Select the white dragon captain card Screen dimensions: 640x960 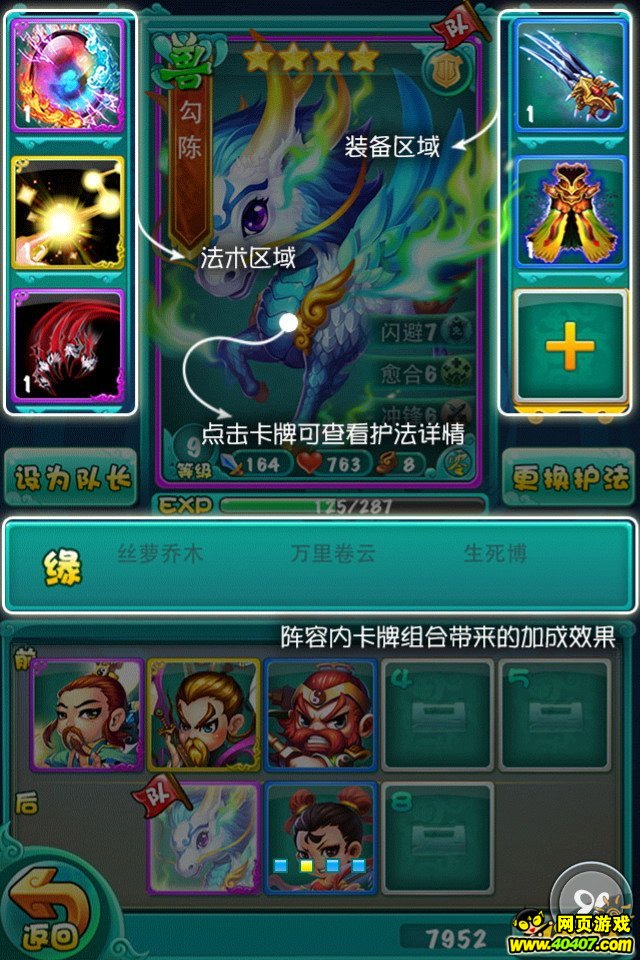tap(204, 838)
